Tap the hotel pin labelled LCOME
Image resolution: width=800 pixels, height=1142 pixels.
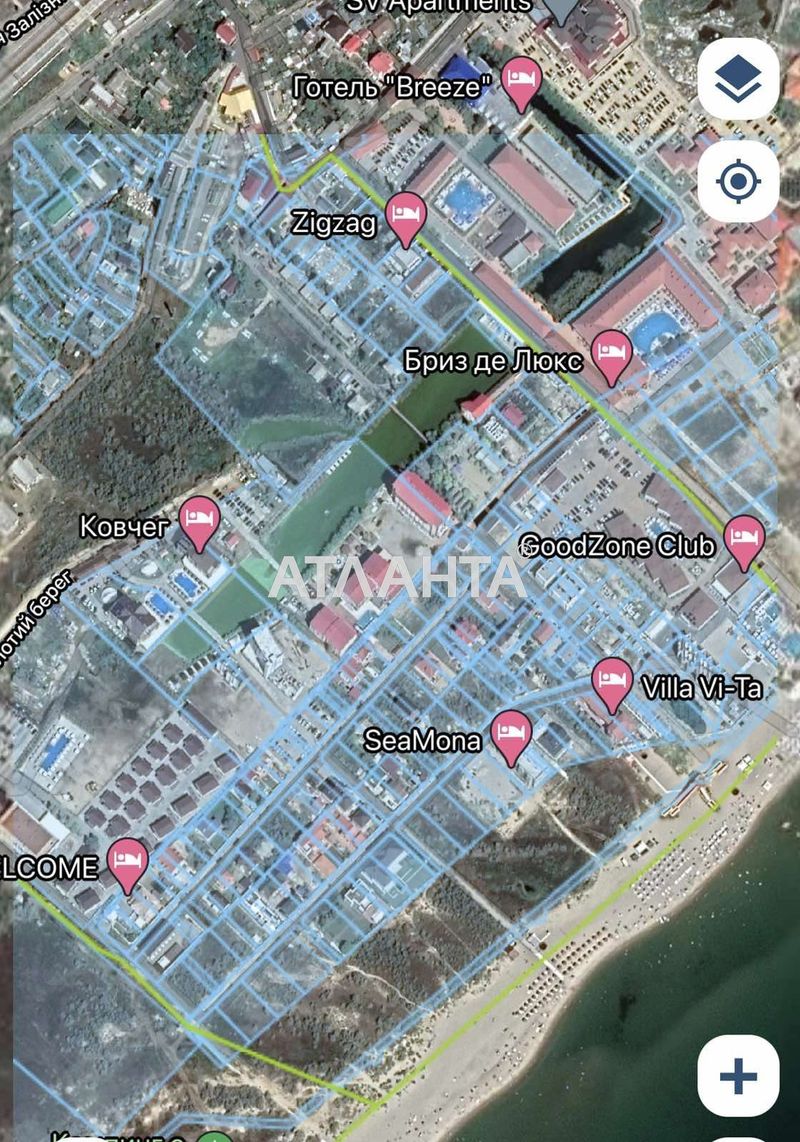click(x=128, y=863)
